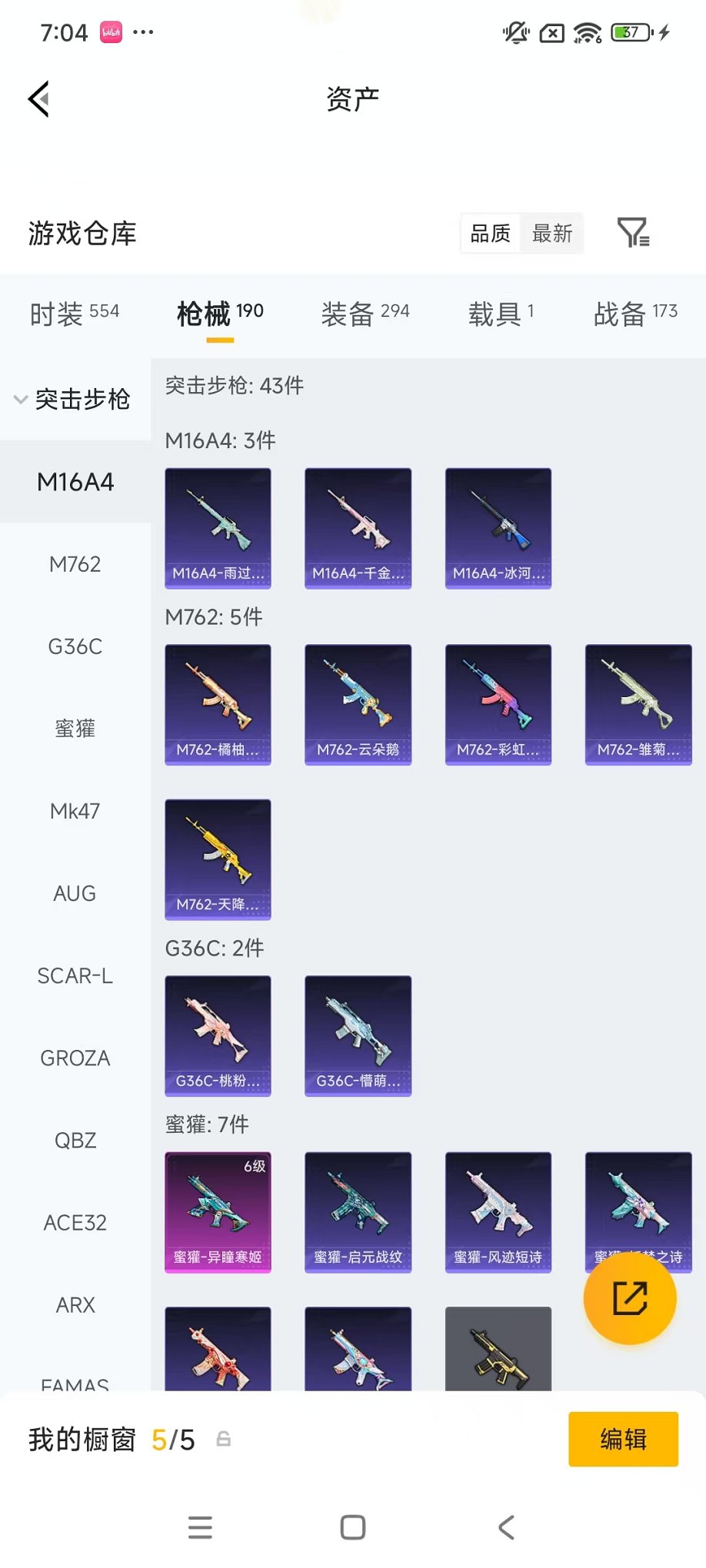The height and width of the screenshot is (1568, 706).
Task: Open the G36C-桃粉 skin tile
Action: click(218, 1035)
